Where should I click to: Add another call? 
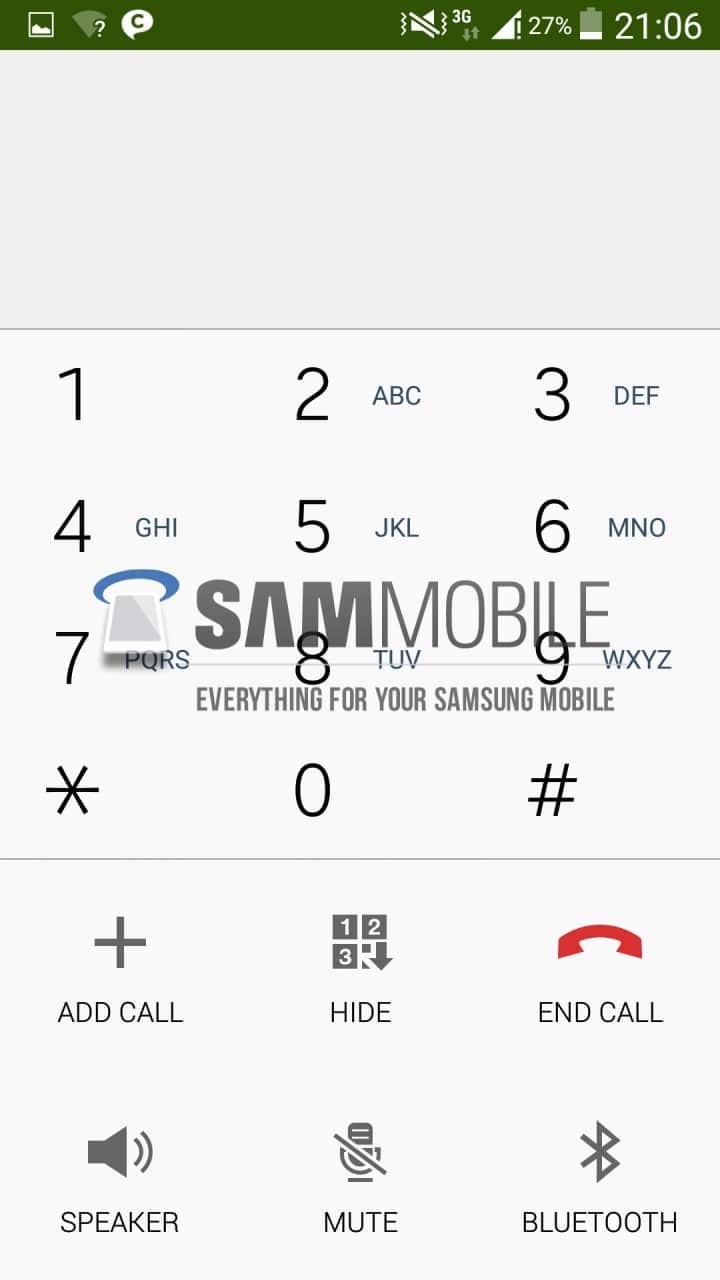point(120,968)
